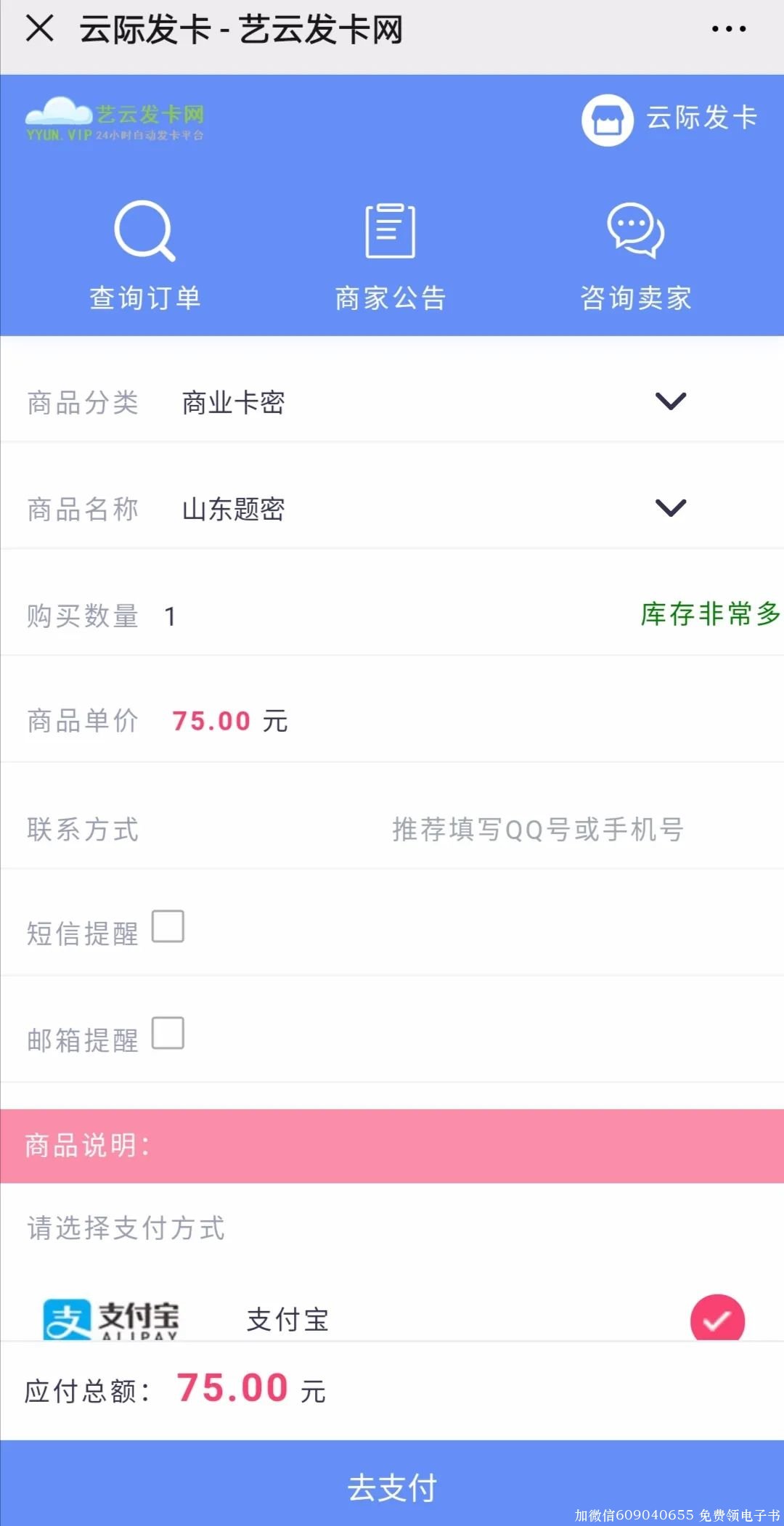Close the web page with the X icon

[40, 29]
